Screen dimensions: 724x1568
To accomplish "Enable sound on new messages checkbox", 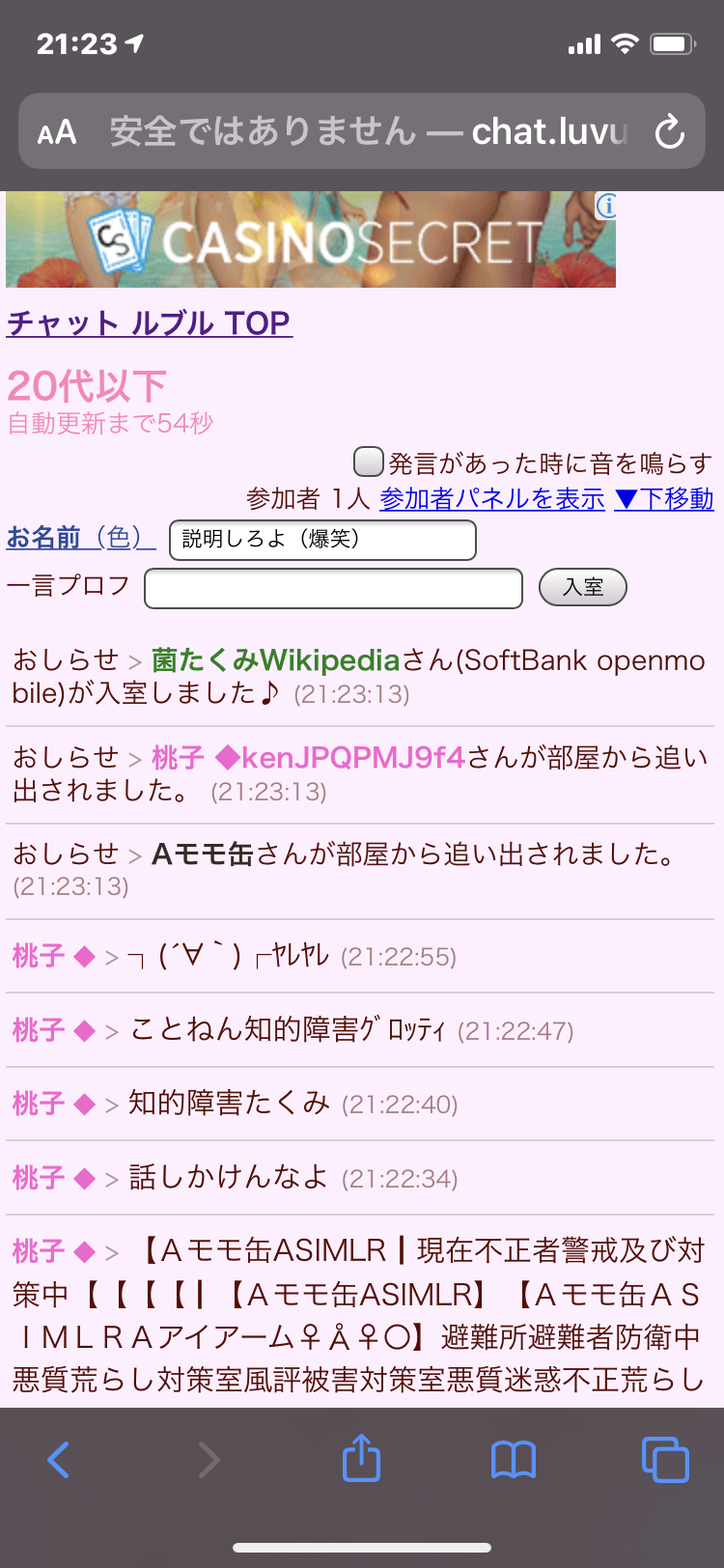I will (369, 462).
